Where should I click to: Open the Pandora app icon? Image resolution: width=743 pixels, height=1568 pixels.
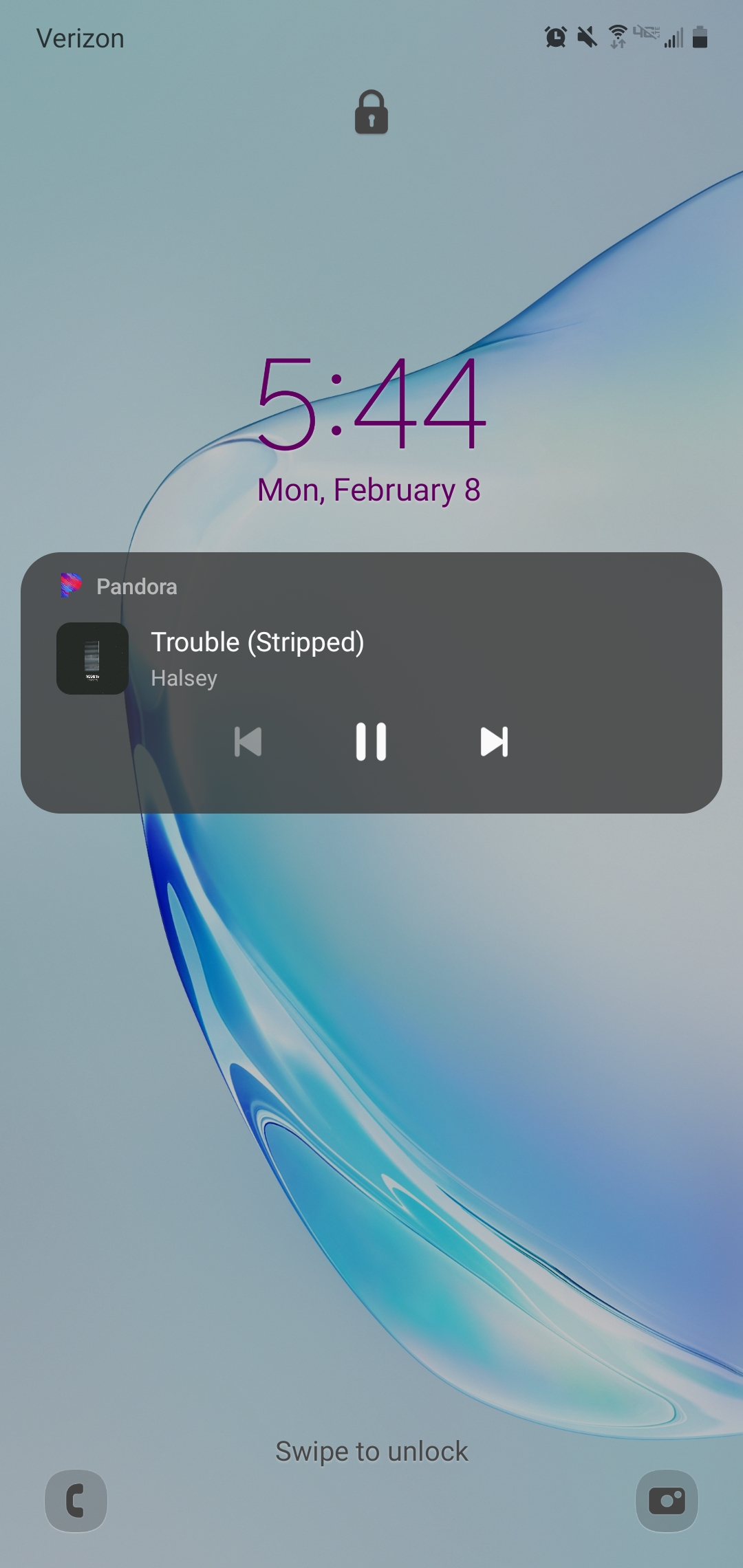tap(71, 587)
